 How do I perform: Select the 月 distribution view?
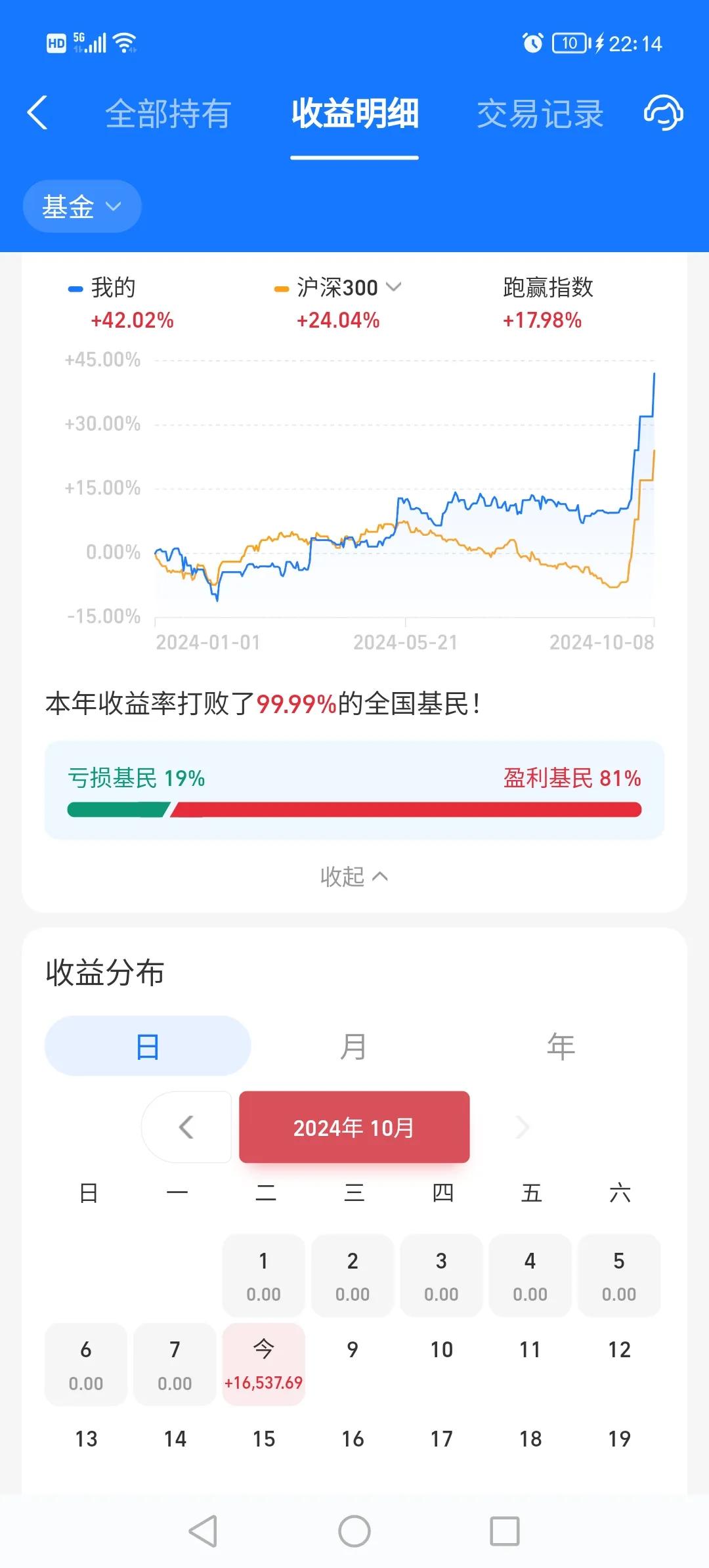click(354, 1046)
